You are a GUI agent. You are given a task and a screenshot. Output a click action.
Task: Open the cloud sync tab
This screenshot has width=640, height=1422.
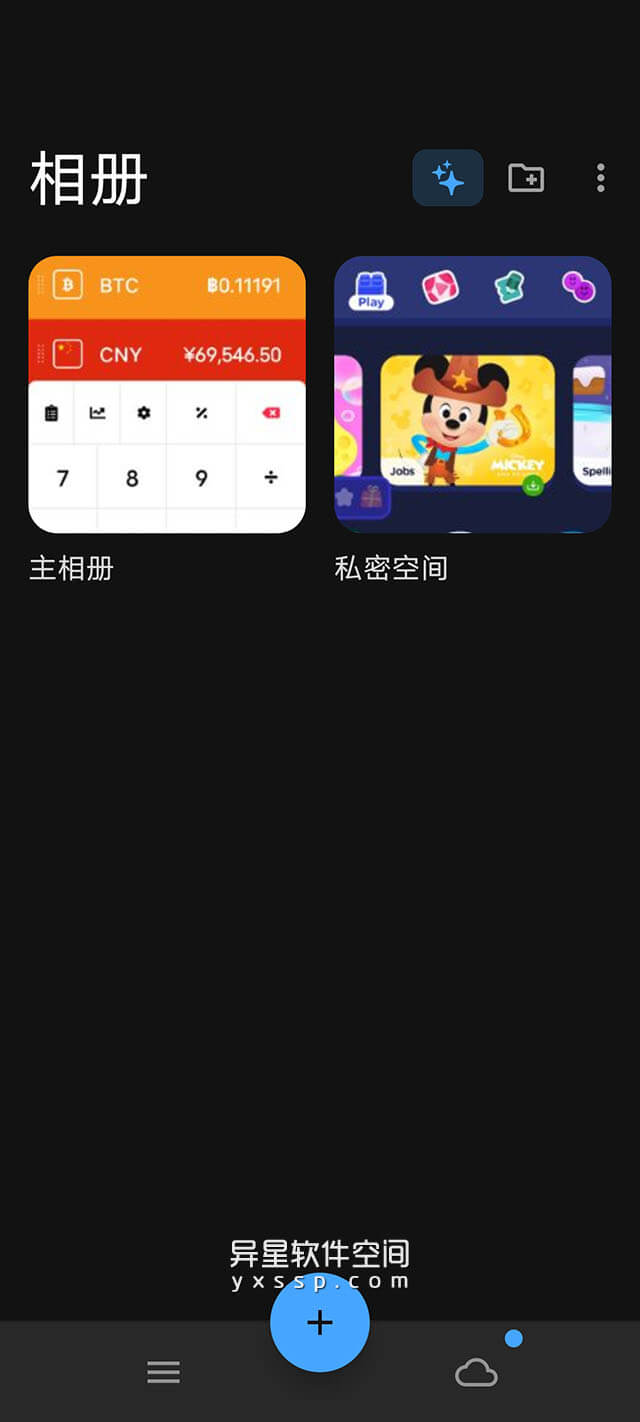(x=476, y=1372)
